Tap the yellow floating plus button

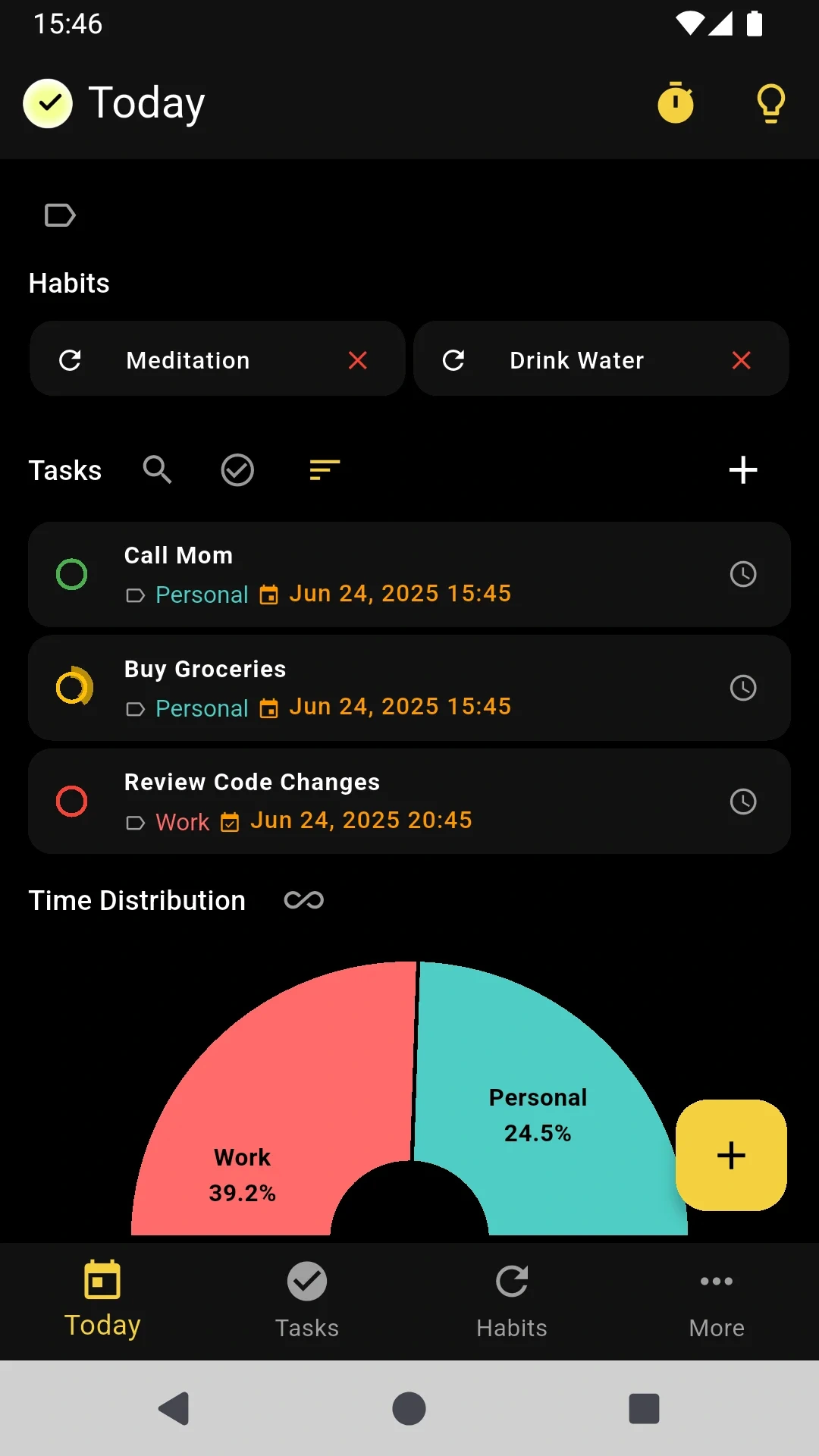click(730, 1156)
